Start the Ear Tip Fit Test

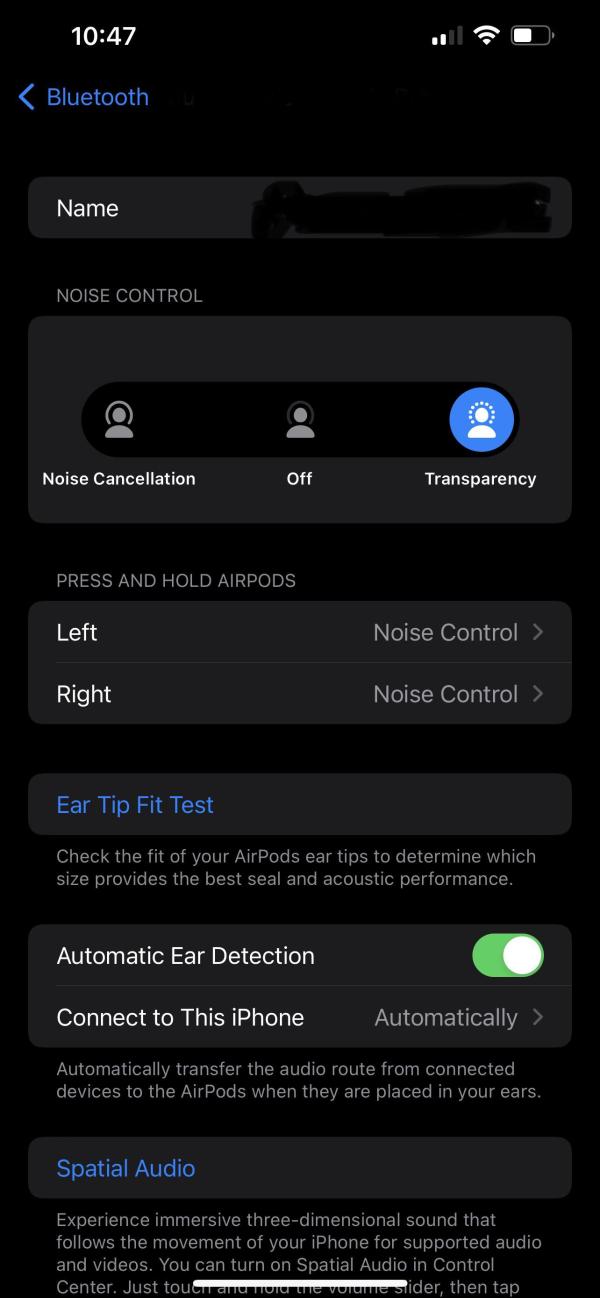[135, 805]
